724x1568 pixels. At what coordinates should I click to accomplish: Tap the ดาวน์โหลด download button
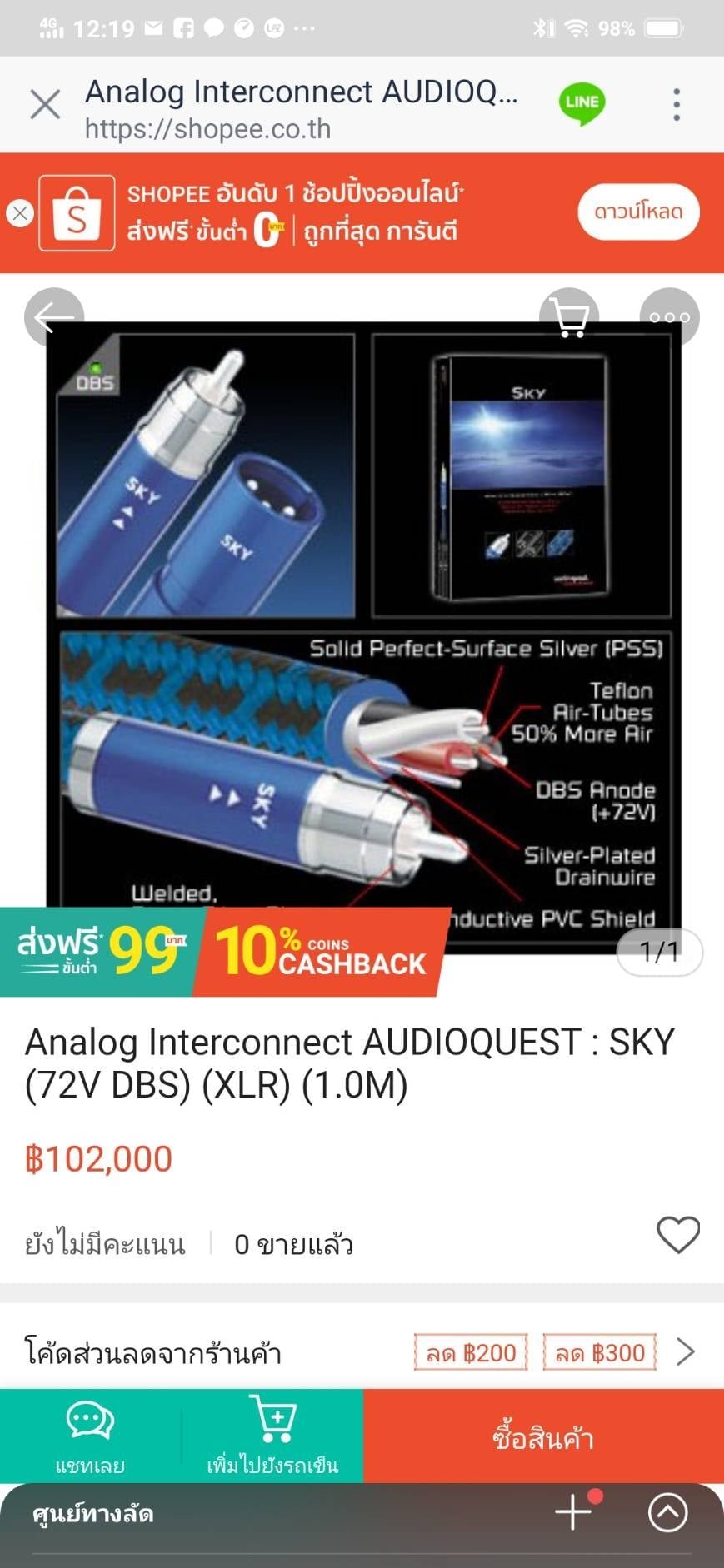[x=637, y=212]
